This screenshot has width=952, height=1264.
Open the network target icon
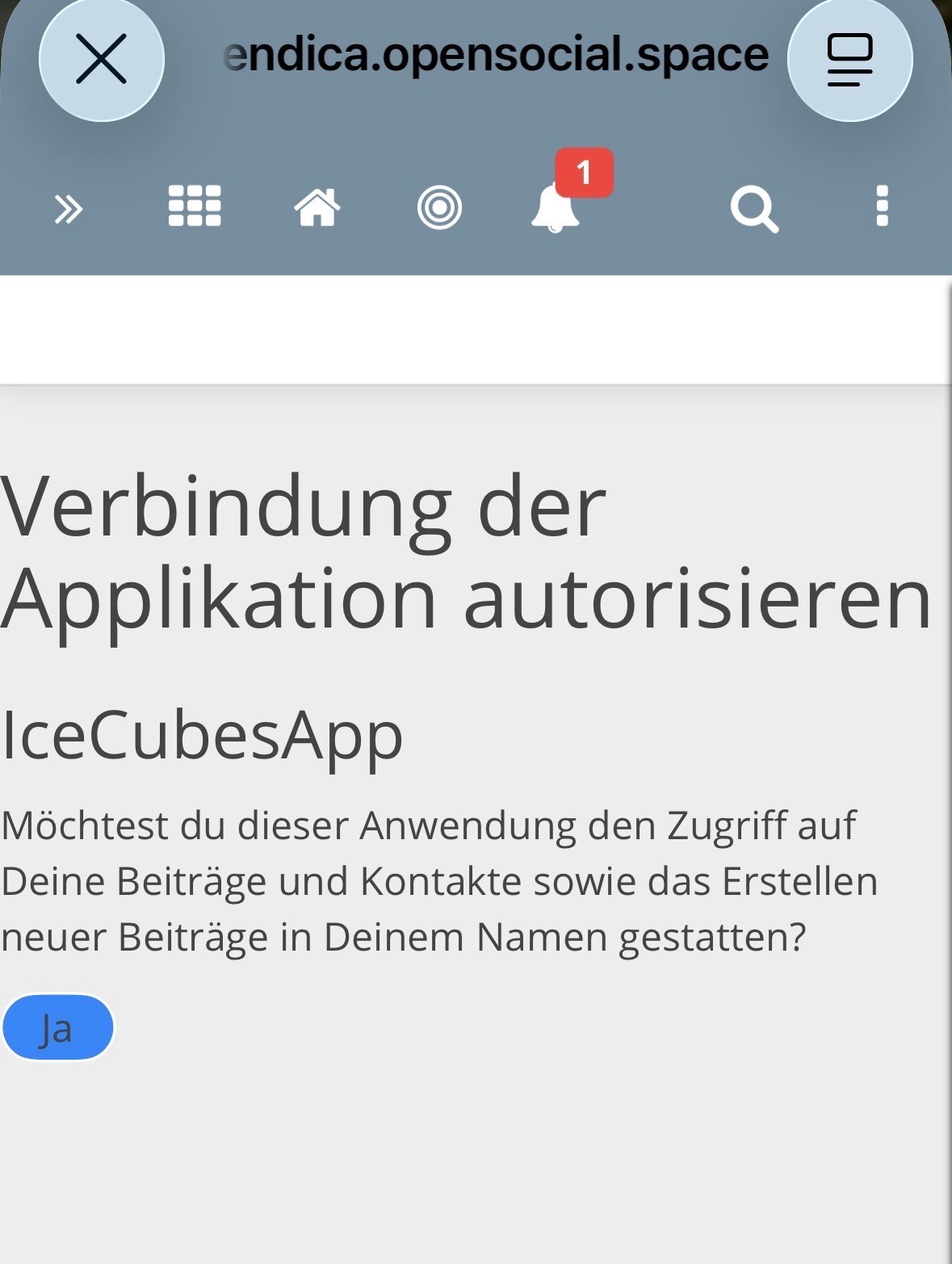coord(439,208)
